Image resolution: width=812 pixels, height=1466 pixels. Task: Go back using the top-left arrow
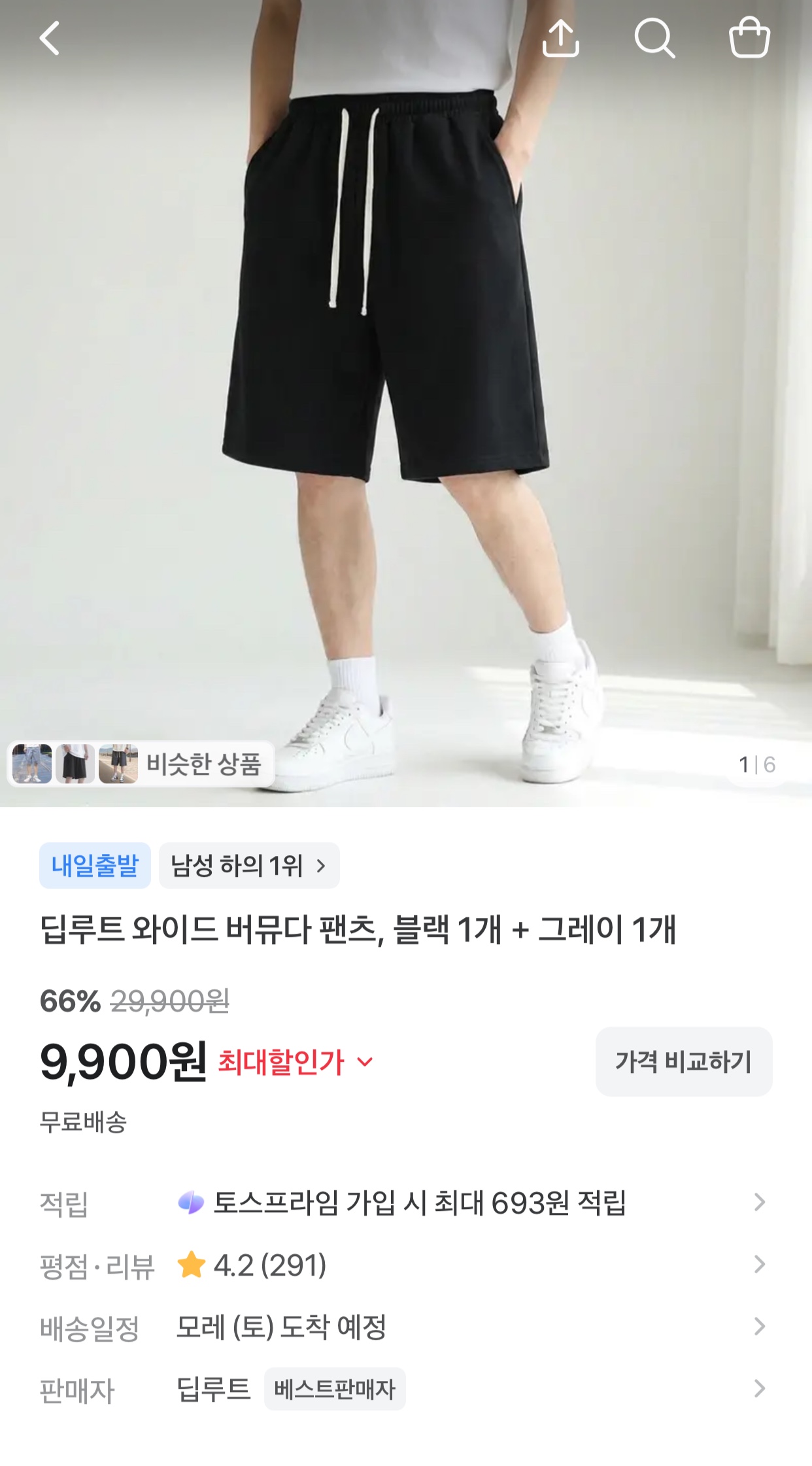(x=50, y=38)
